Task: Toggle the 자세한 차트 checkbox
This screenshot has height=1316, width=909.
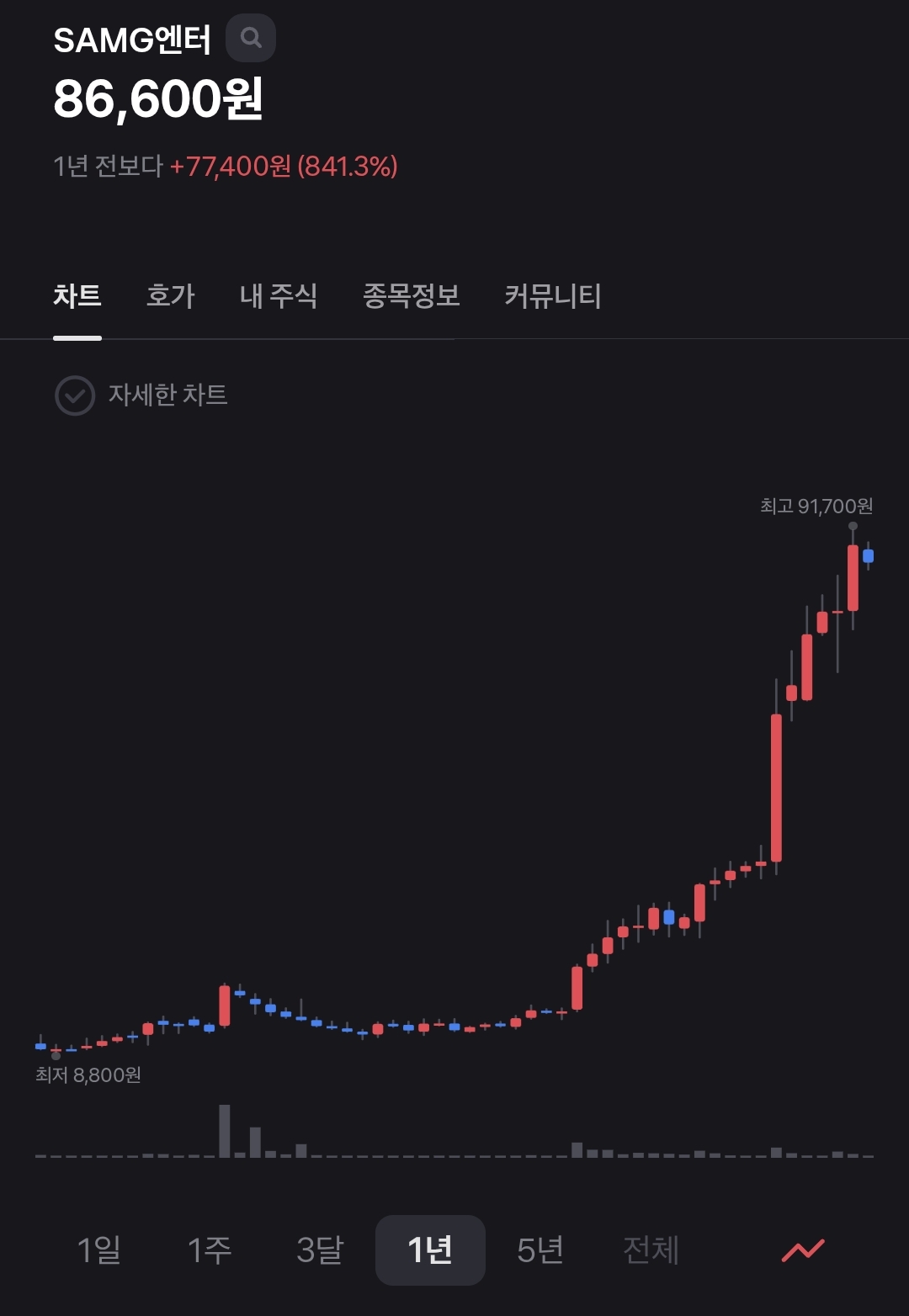Action: tap(75, 395)
